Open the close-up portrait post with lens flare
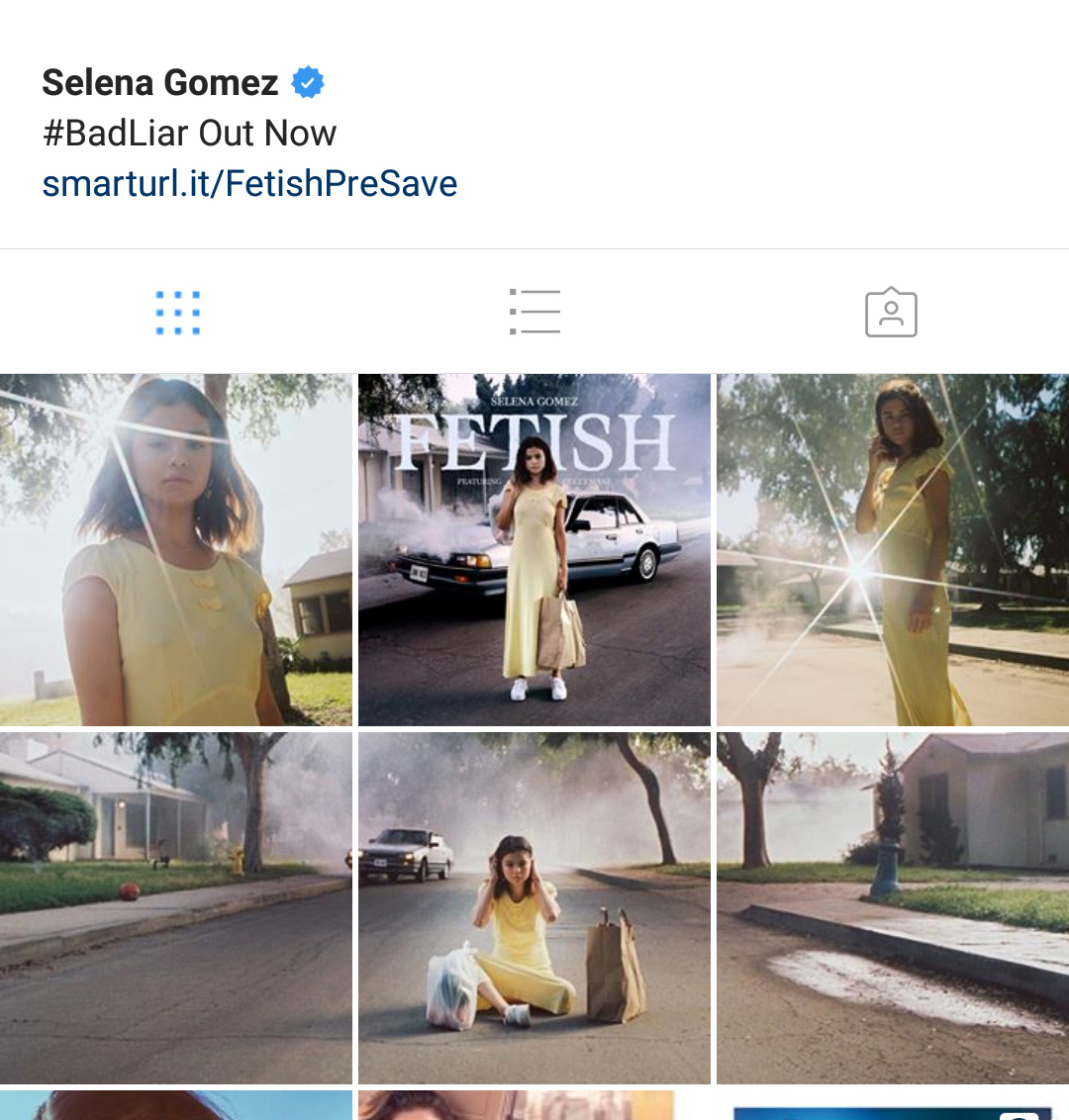1069x1120 pixels. [x=176, y=550]
